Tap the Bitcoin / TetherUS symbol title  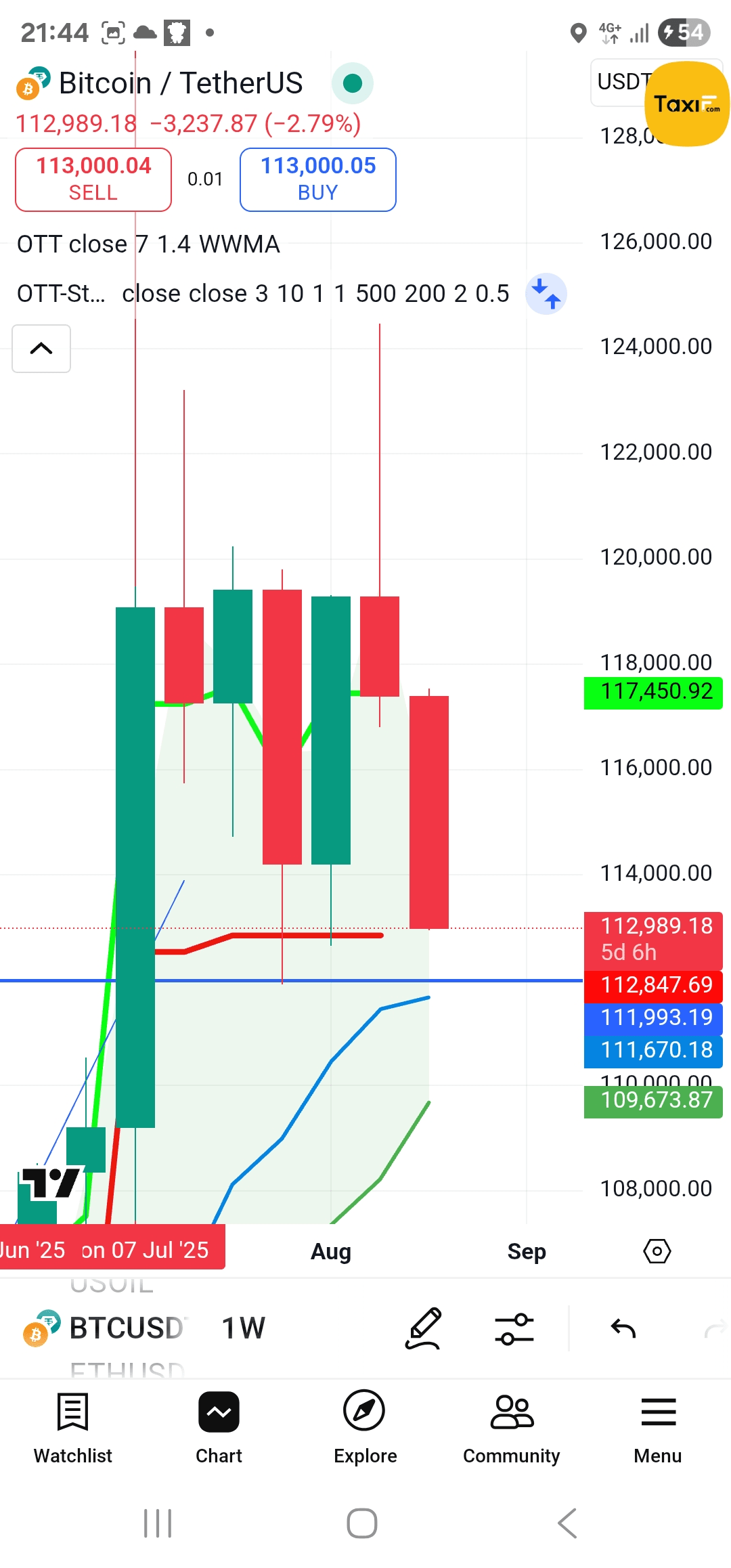(x=180, y=83)
